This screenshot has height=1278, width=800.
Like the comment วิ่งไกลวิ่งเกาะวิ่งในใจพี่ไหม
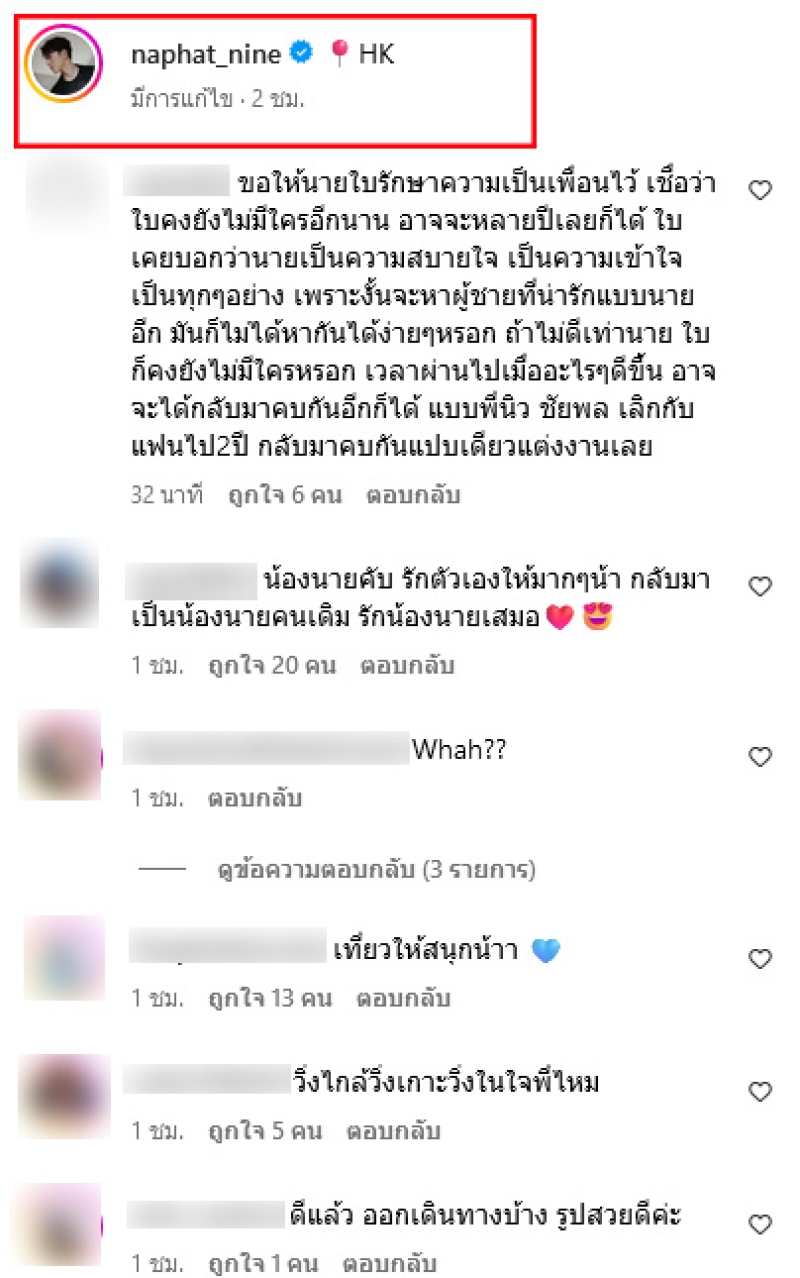click(760, 1090)
